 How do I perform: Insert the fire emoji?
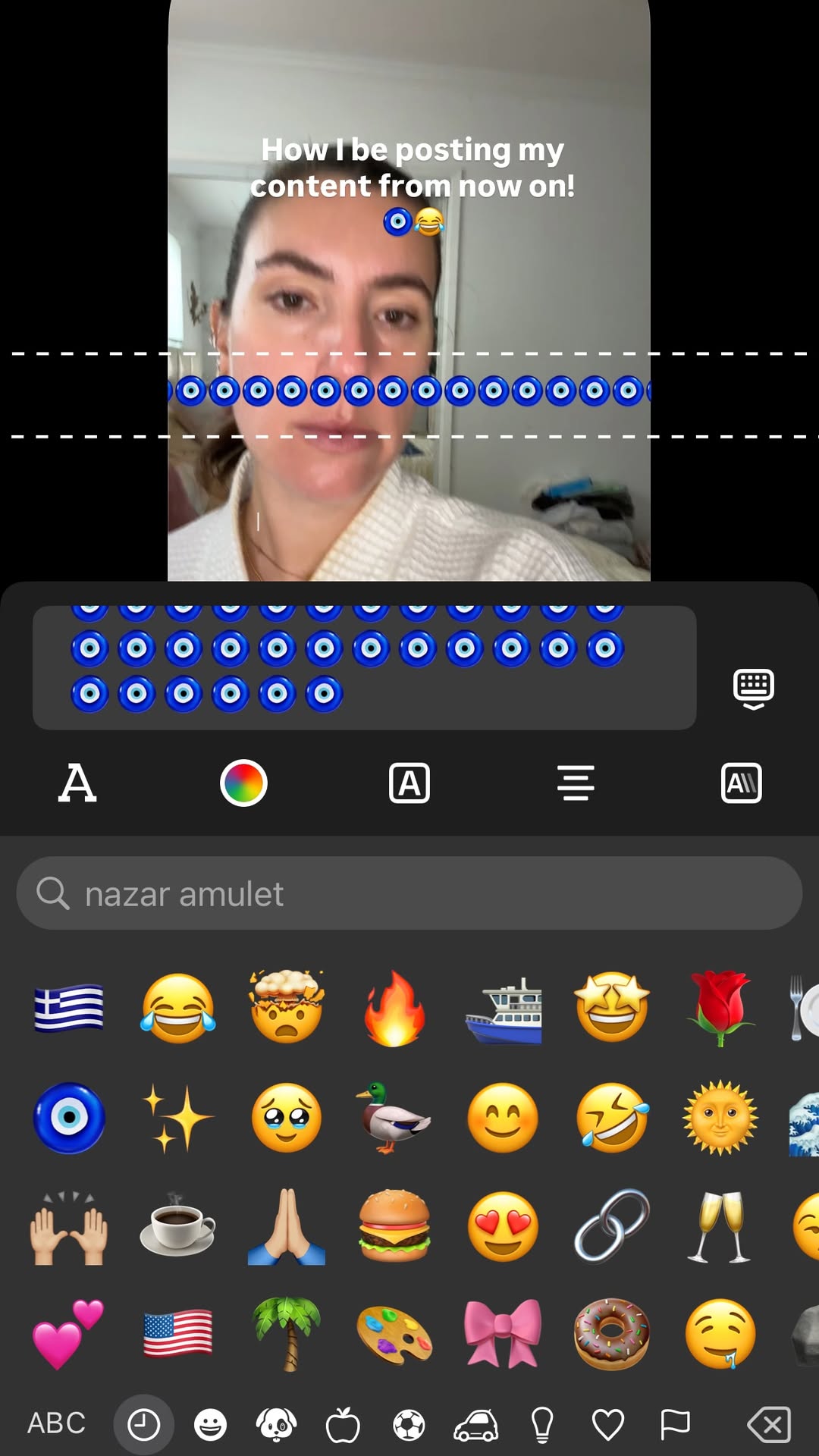pyautogui.click(x=394, y=1009)
